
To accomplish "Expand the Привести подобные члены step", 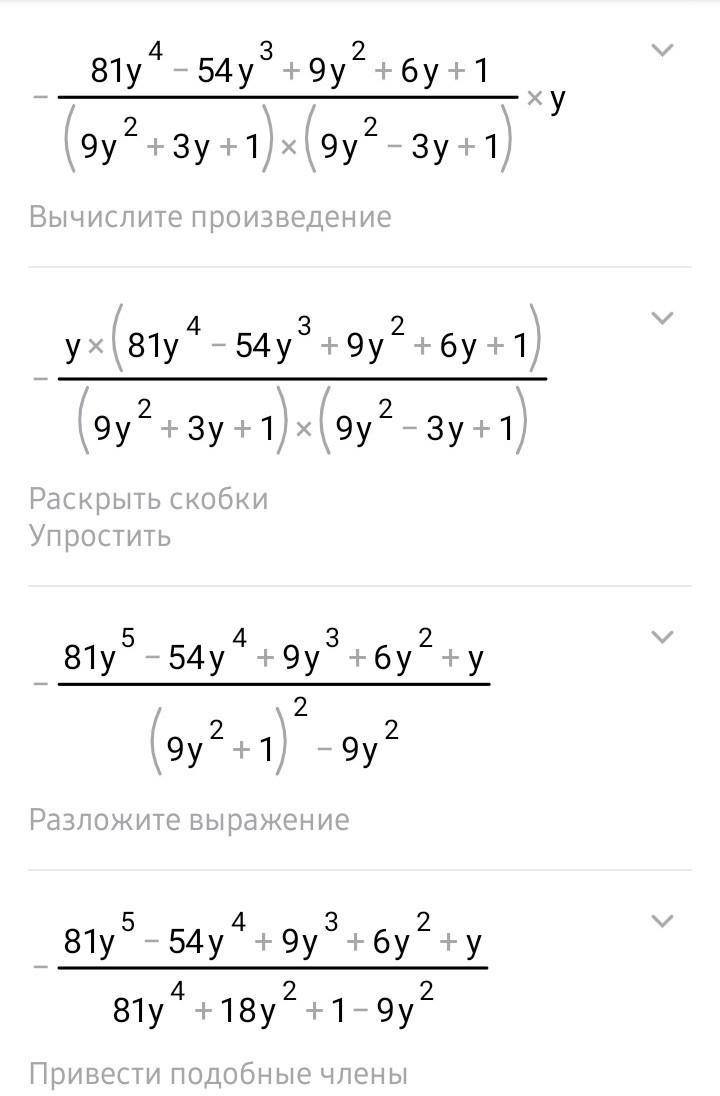I will (x=662, y=921).
